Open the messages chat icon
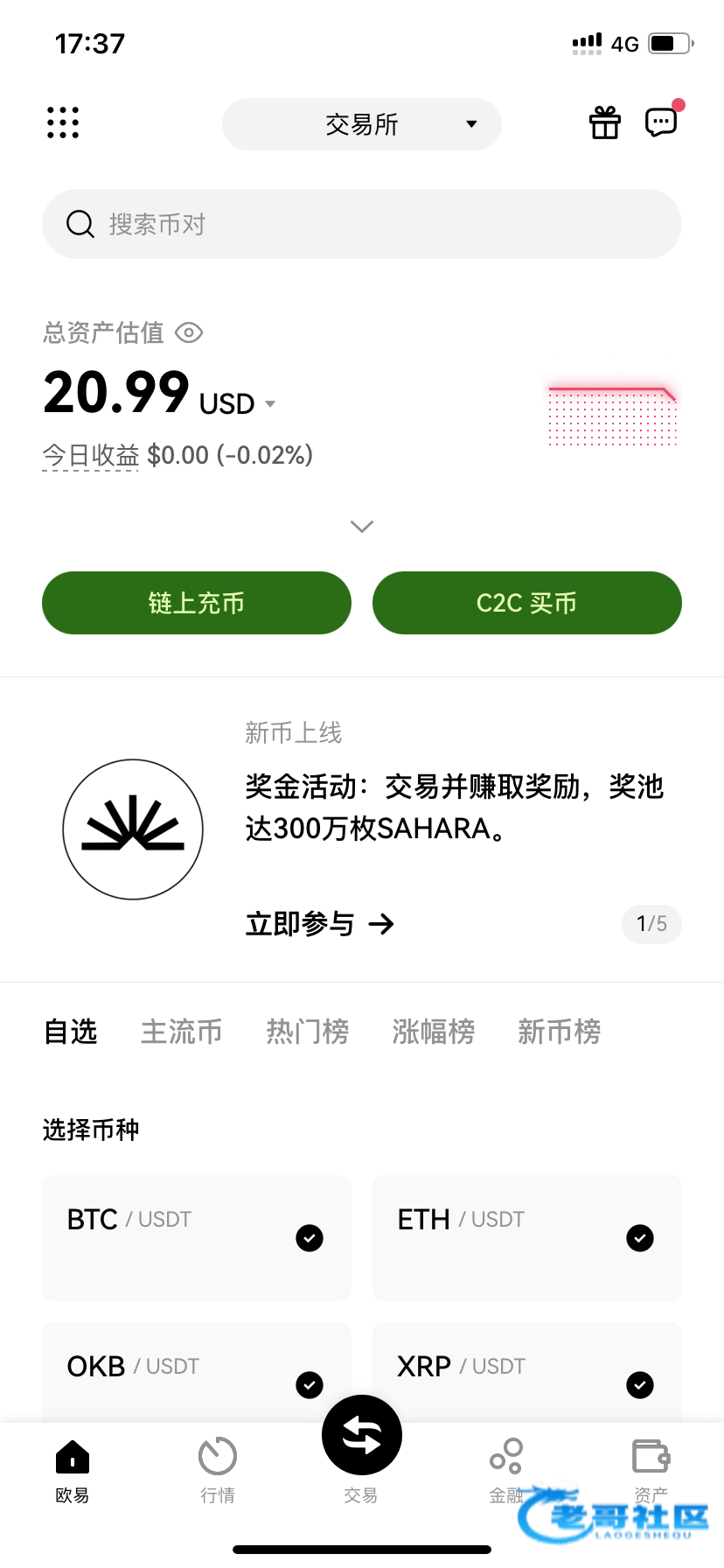The image size is (724, 1568). (662, 122)
